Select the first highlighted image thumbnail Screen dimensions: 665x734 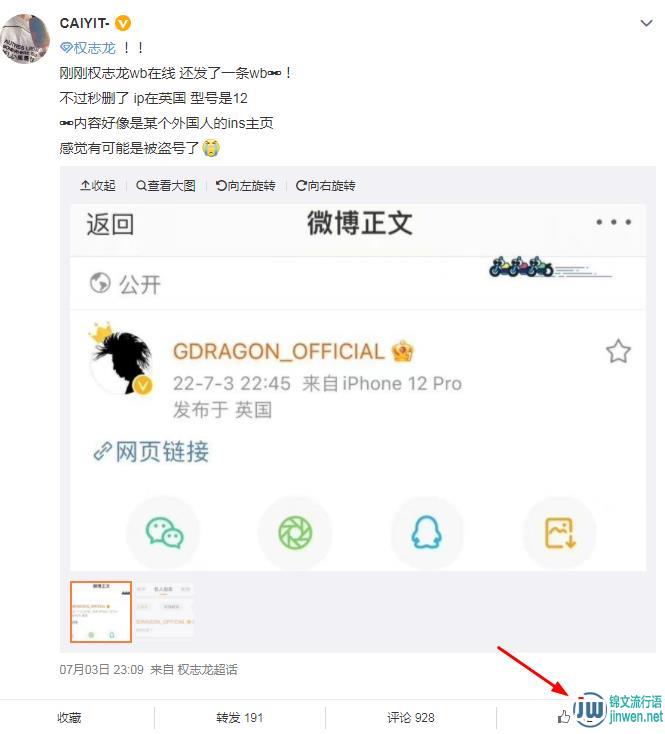point(101,611)
